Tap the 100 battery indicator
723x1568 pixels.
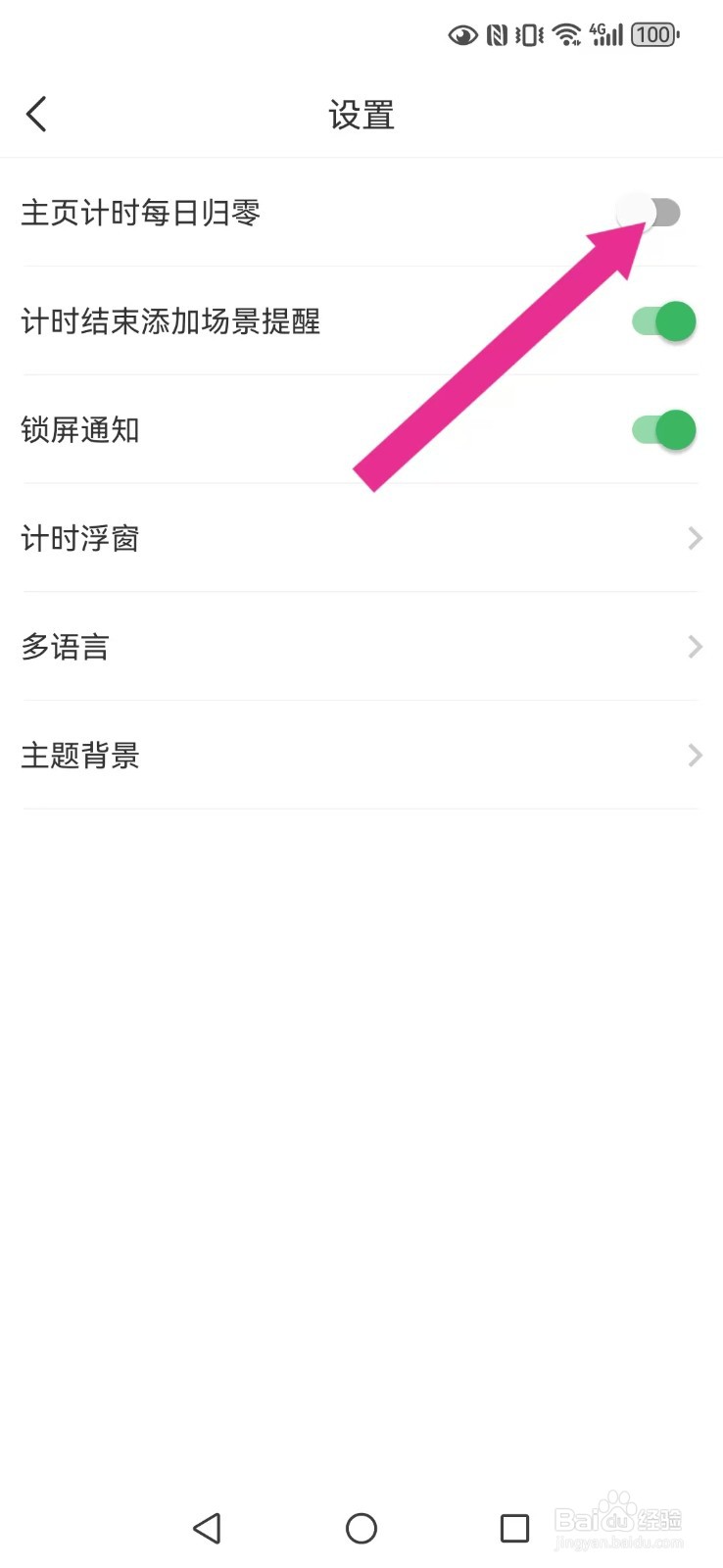click(651, 34)
